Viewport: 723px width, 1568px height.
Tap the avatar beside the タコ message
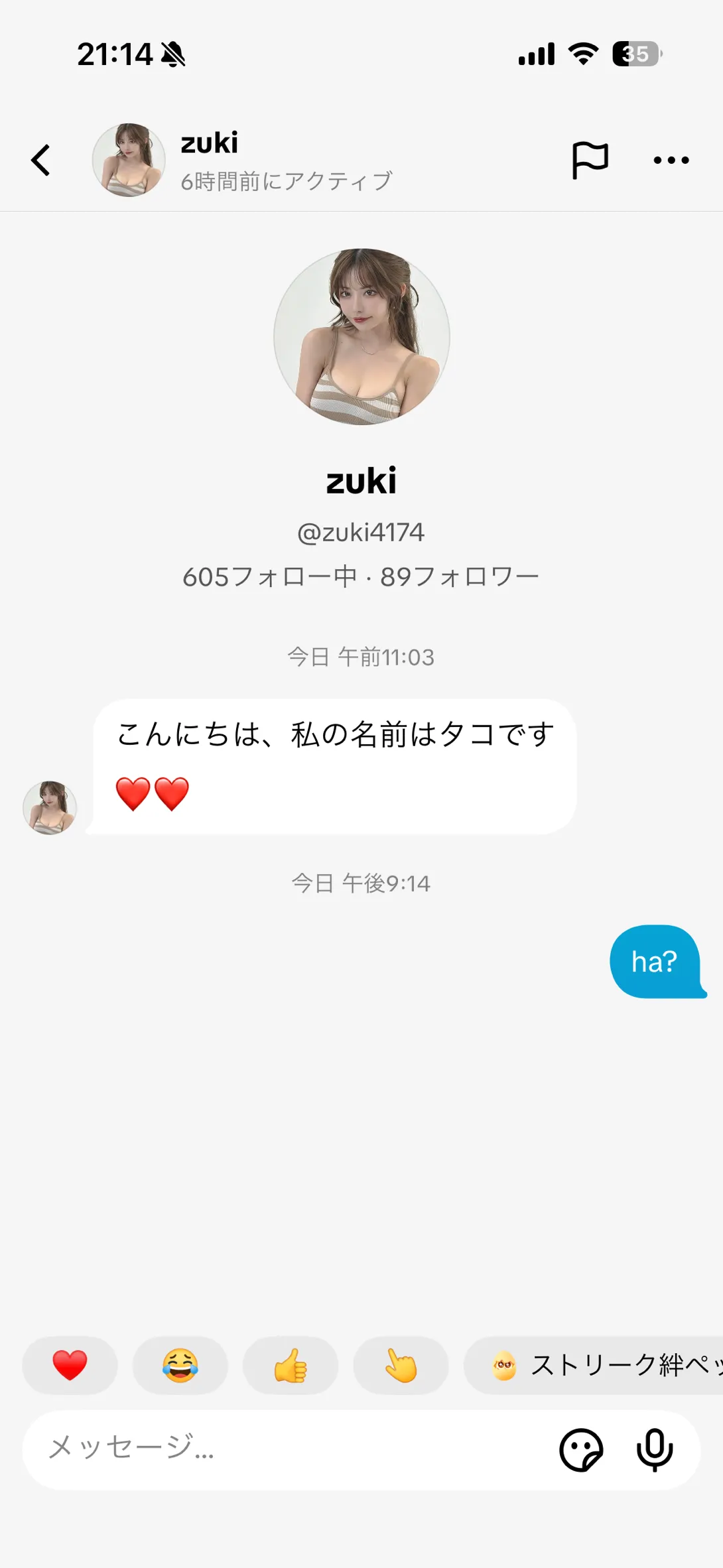click(x=50, y=807)
